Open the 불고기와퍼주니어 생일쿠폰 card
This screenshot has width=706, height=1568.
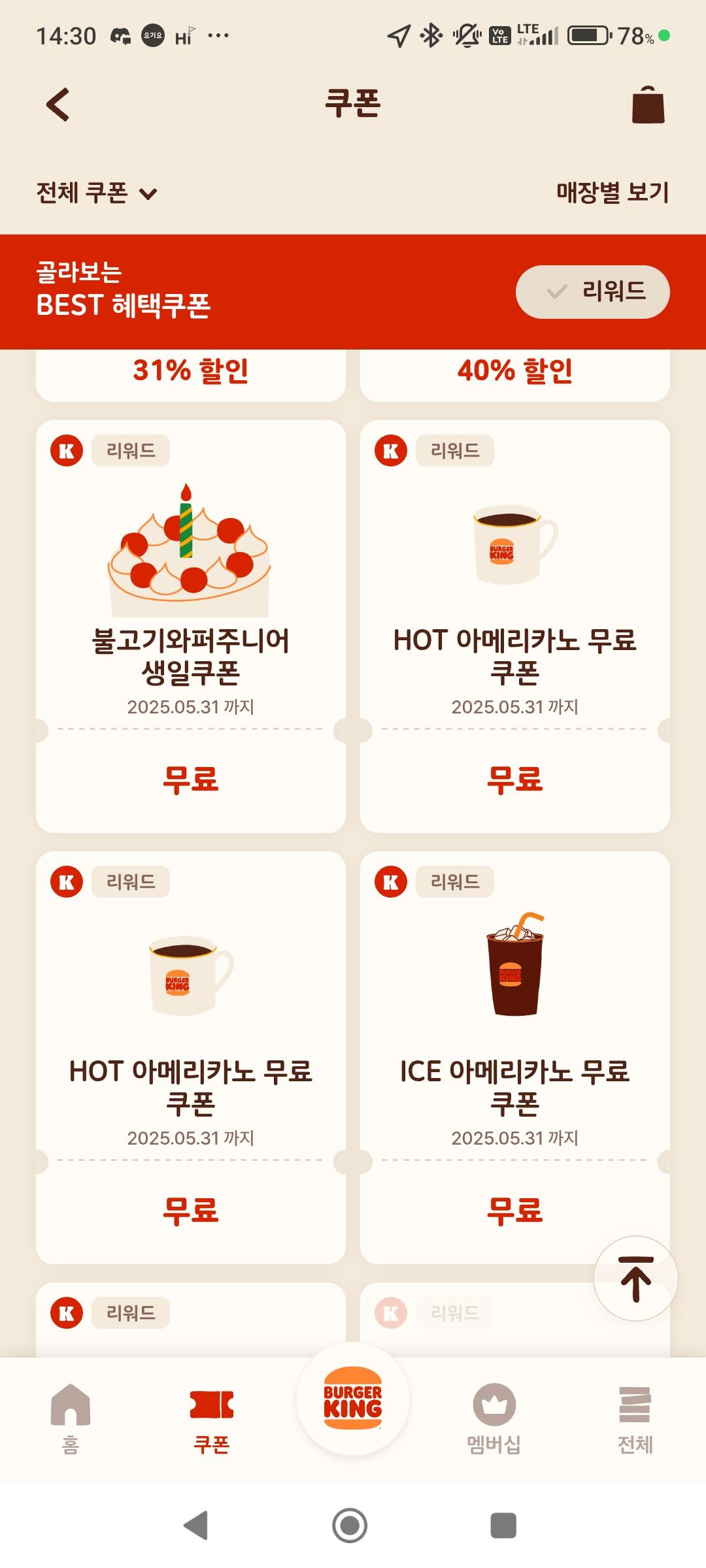[x=190, y=626]
